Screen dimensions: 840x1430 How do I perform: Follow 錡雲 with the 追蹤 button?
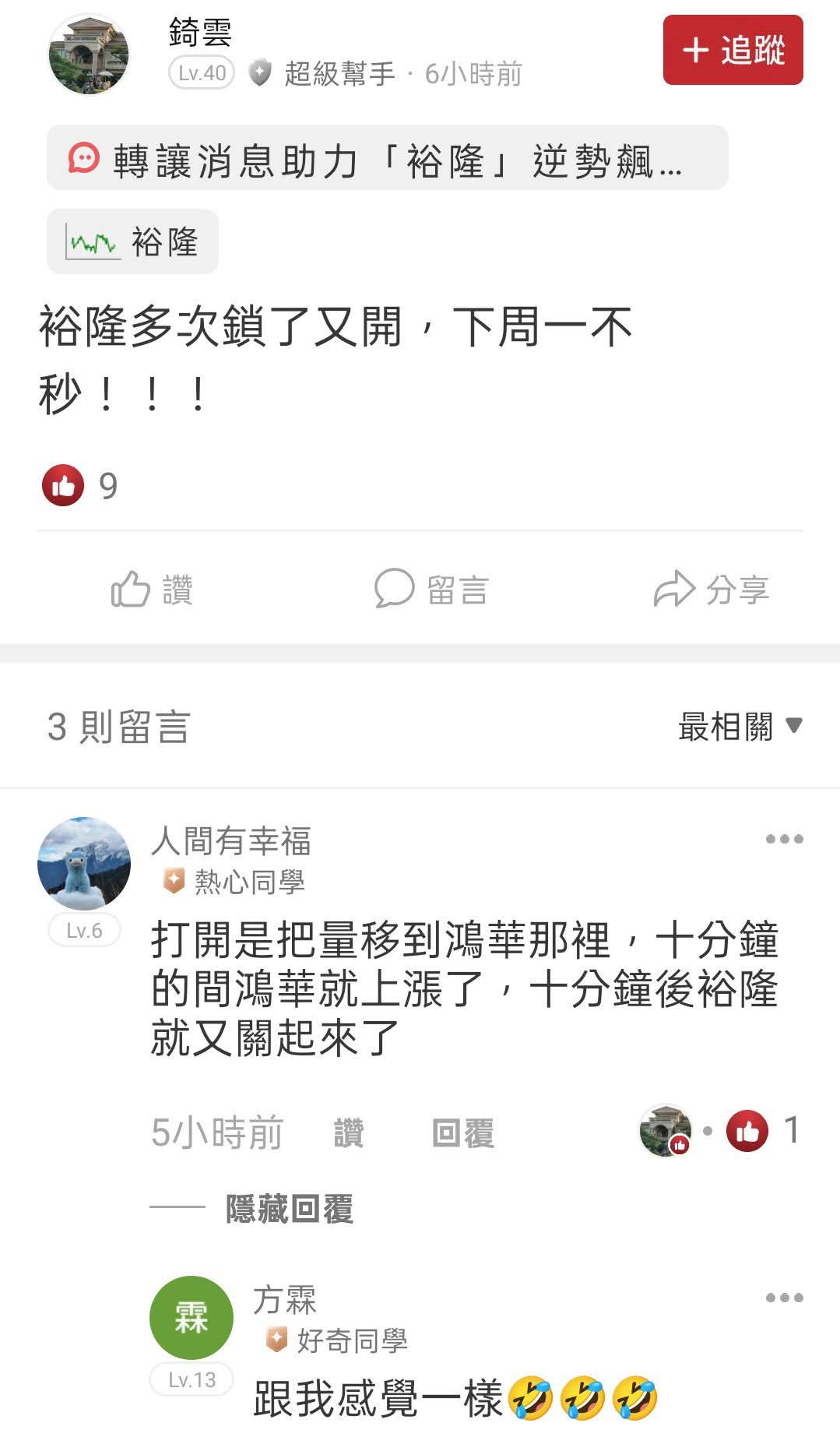pos(733,50)
